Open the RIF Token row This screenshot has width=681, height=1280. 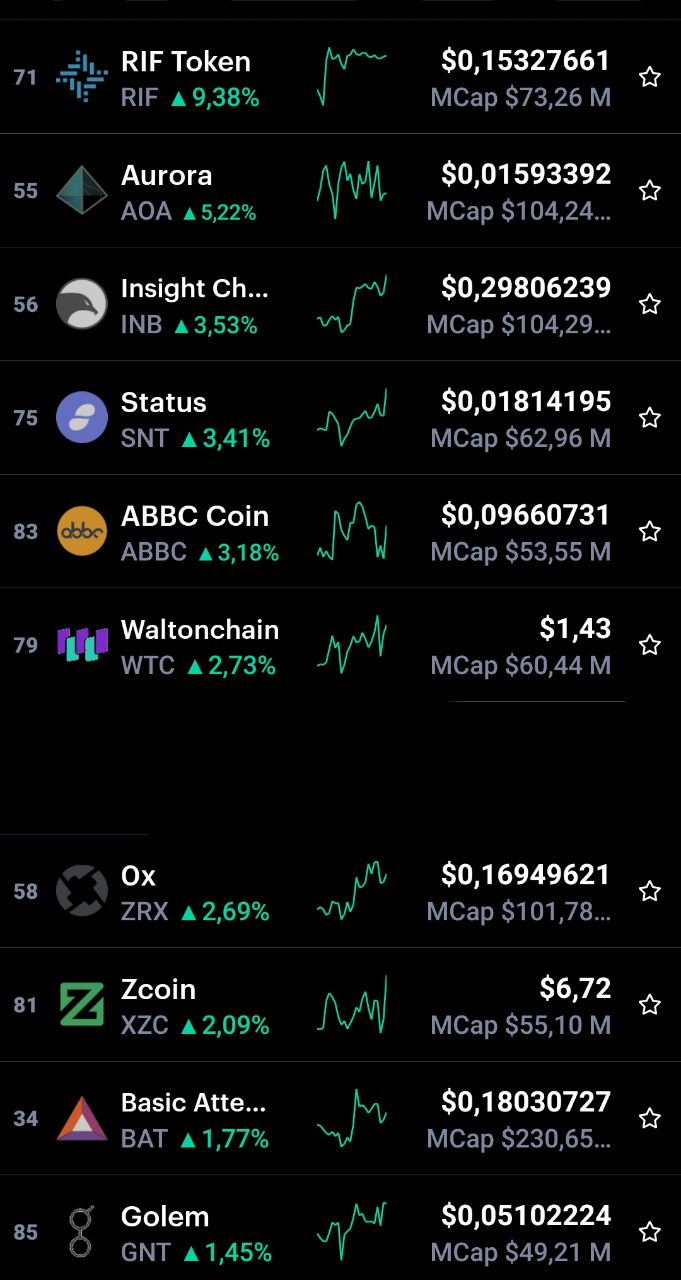pos(340,77)
